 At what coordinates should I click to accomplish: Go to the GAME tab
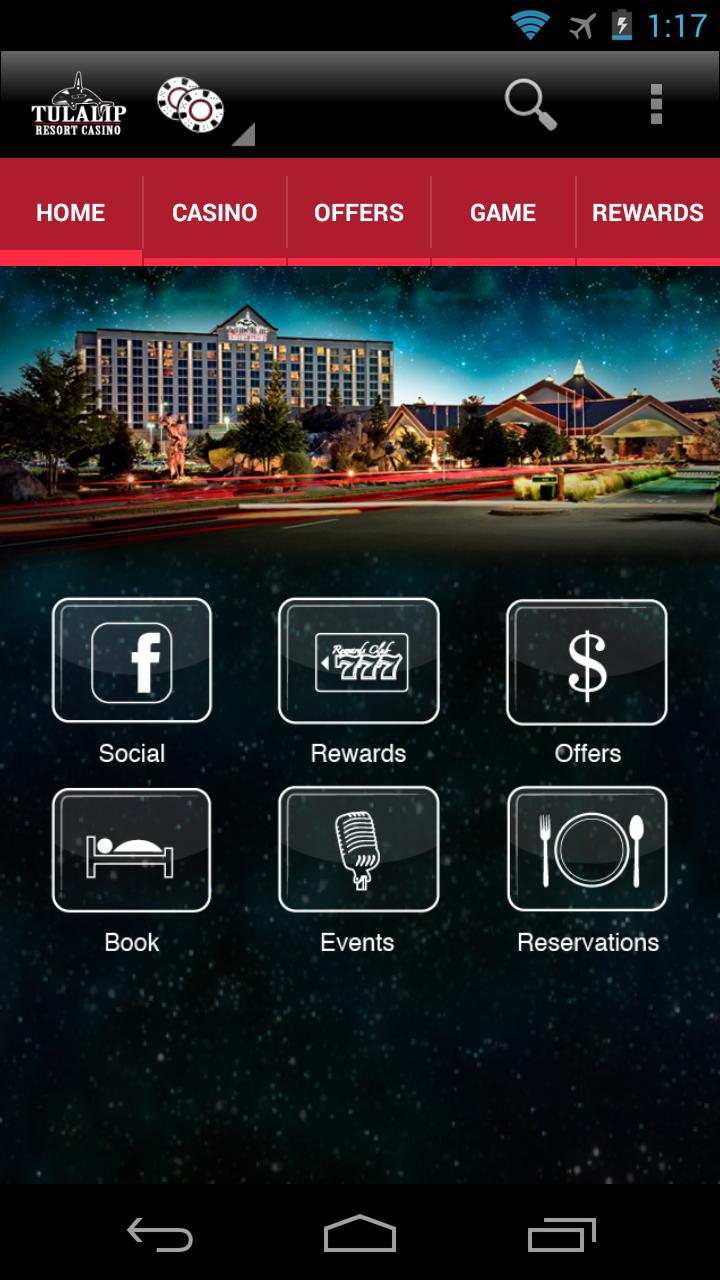pyautogui.click(x=502, y=212)
